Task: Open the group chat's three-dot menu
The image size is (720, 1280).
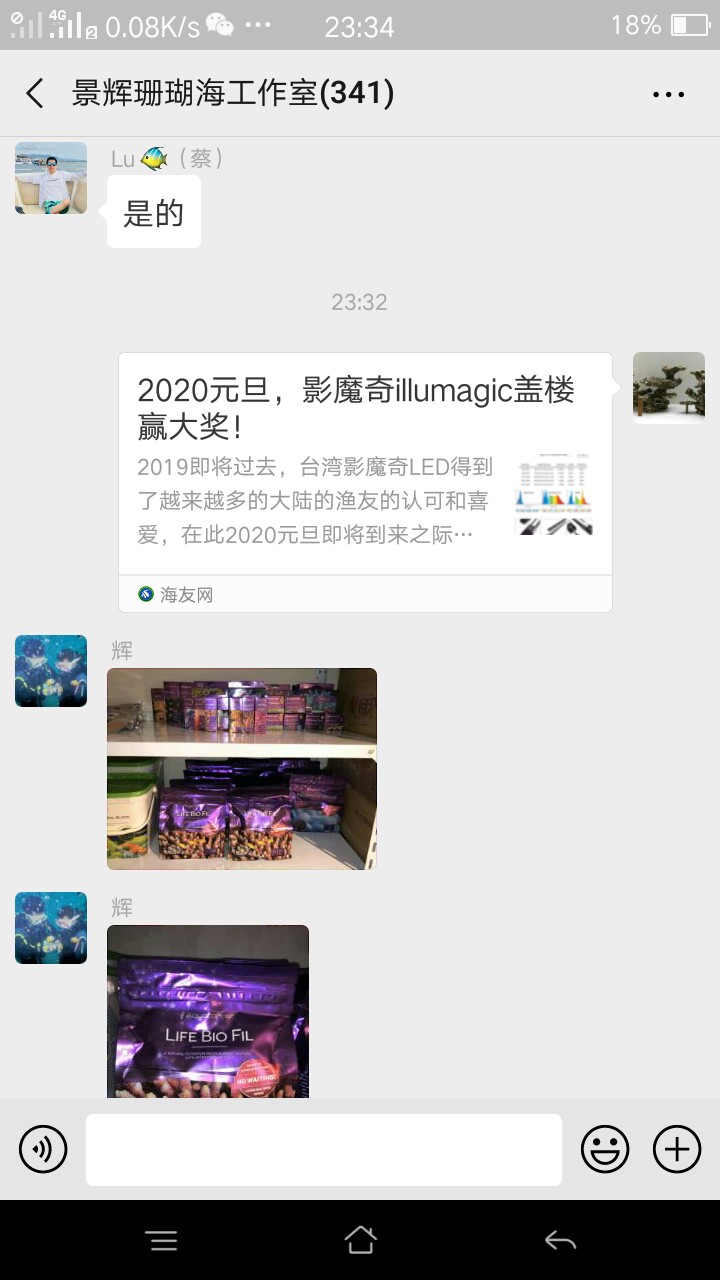Action: click(668, 94)
